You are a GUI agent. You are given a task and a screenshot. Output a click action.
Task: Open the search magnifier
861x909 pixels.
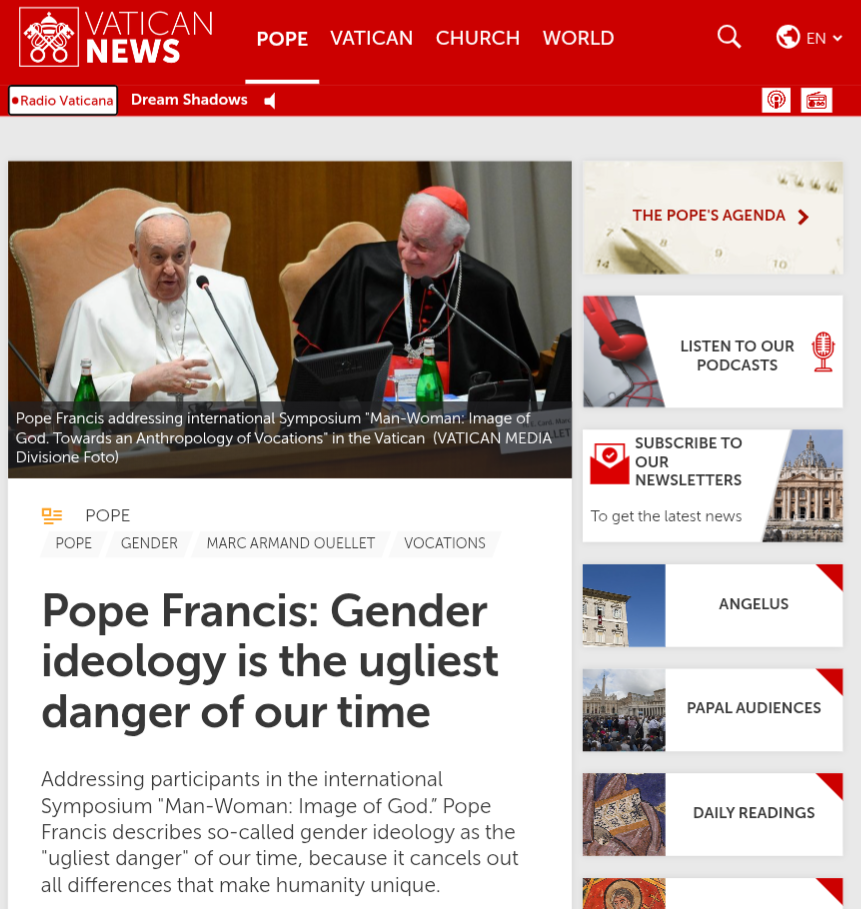tap(729, 38)
